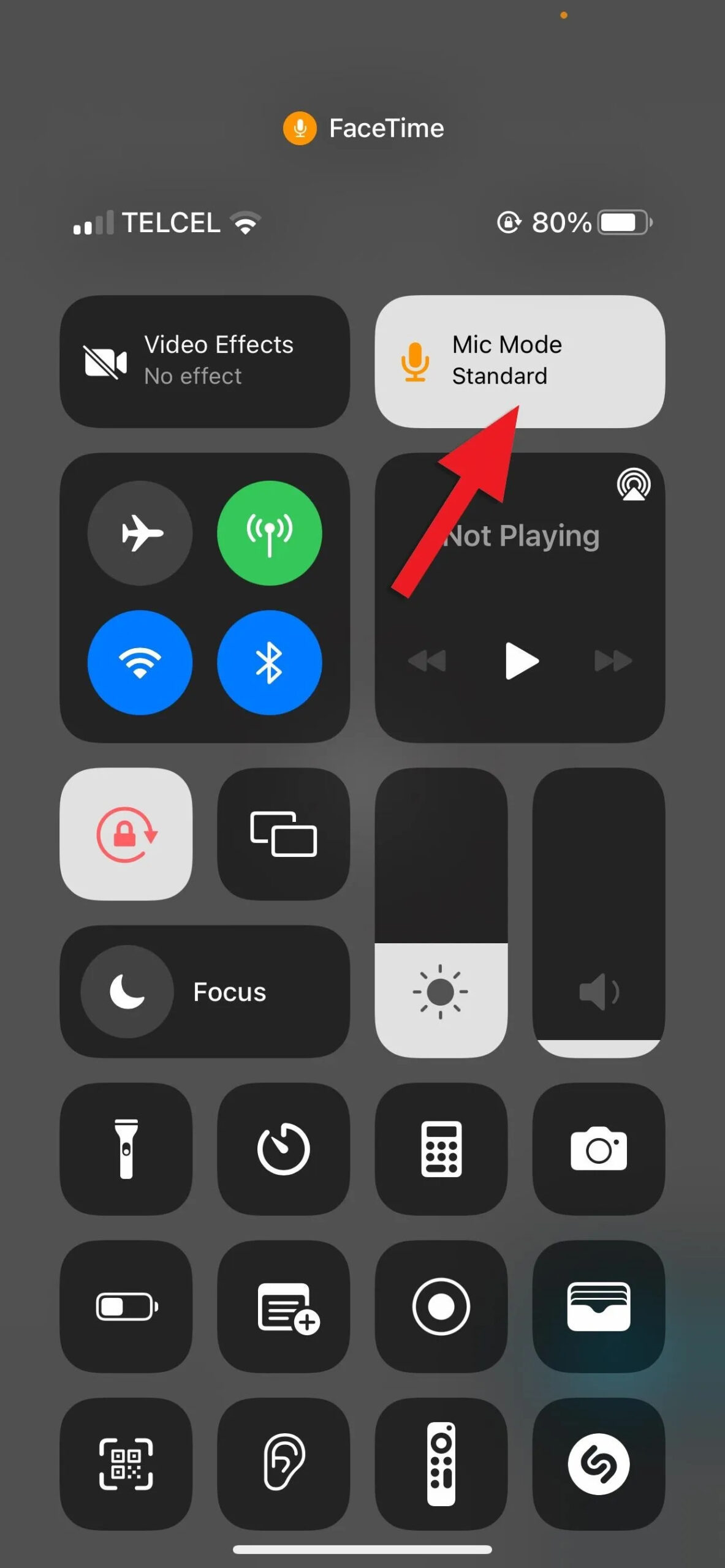Viewport: 725px width, 1568px height.
Task: Tap the Screen Recording icon
Action: point(441,1306)
